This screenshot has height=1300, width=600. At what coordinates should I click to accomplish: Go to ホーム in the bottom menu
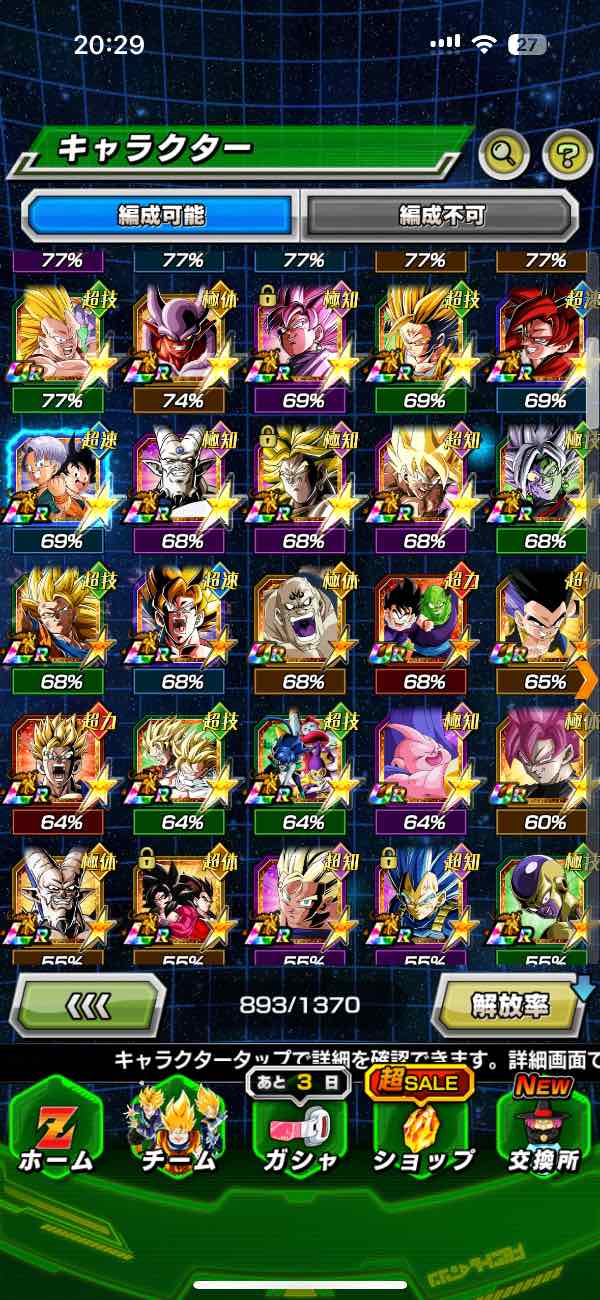[55, 1128]
